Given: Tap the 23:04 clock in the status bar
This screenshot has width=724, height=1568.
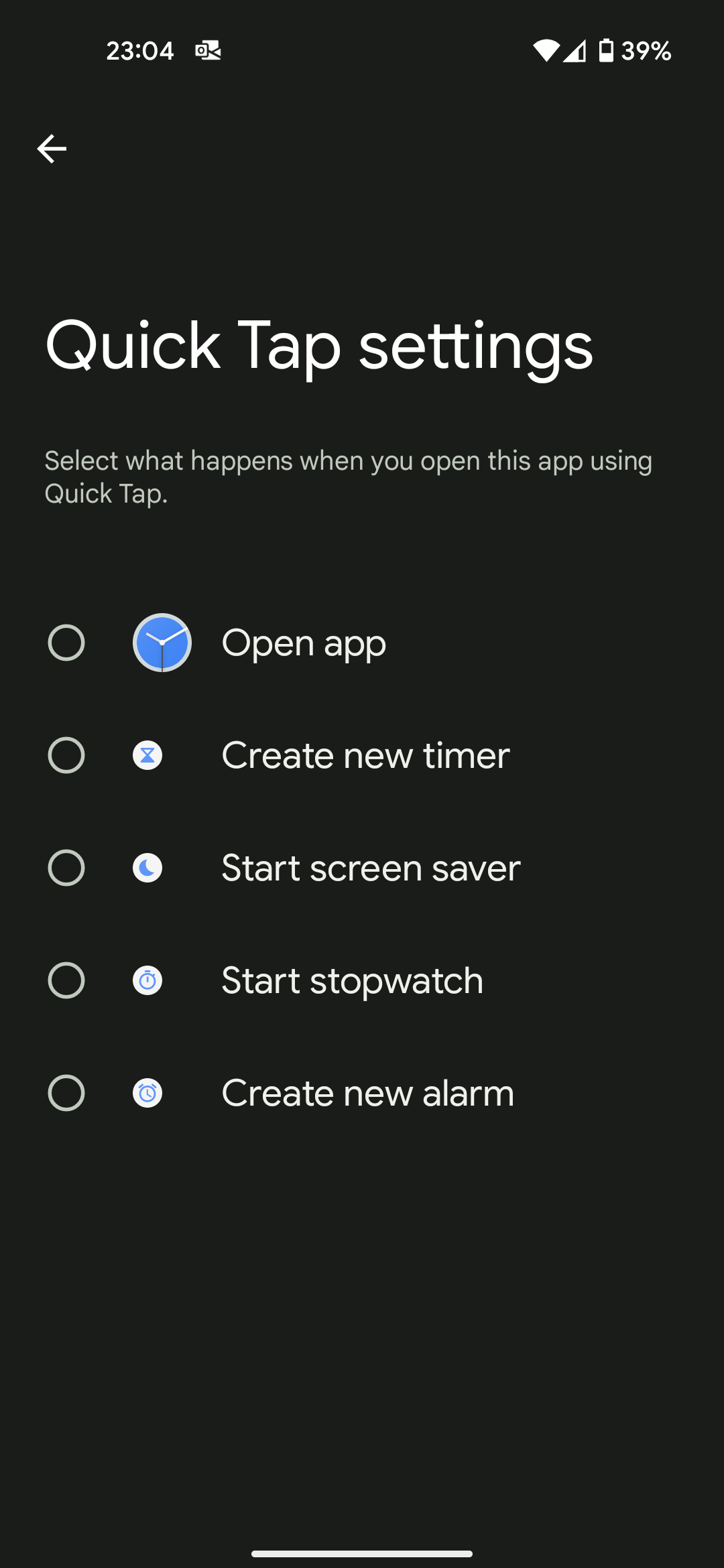Looking at the screenshot, I should 140,51.
